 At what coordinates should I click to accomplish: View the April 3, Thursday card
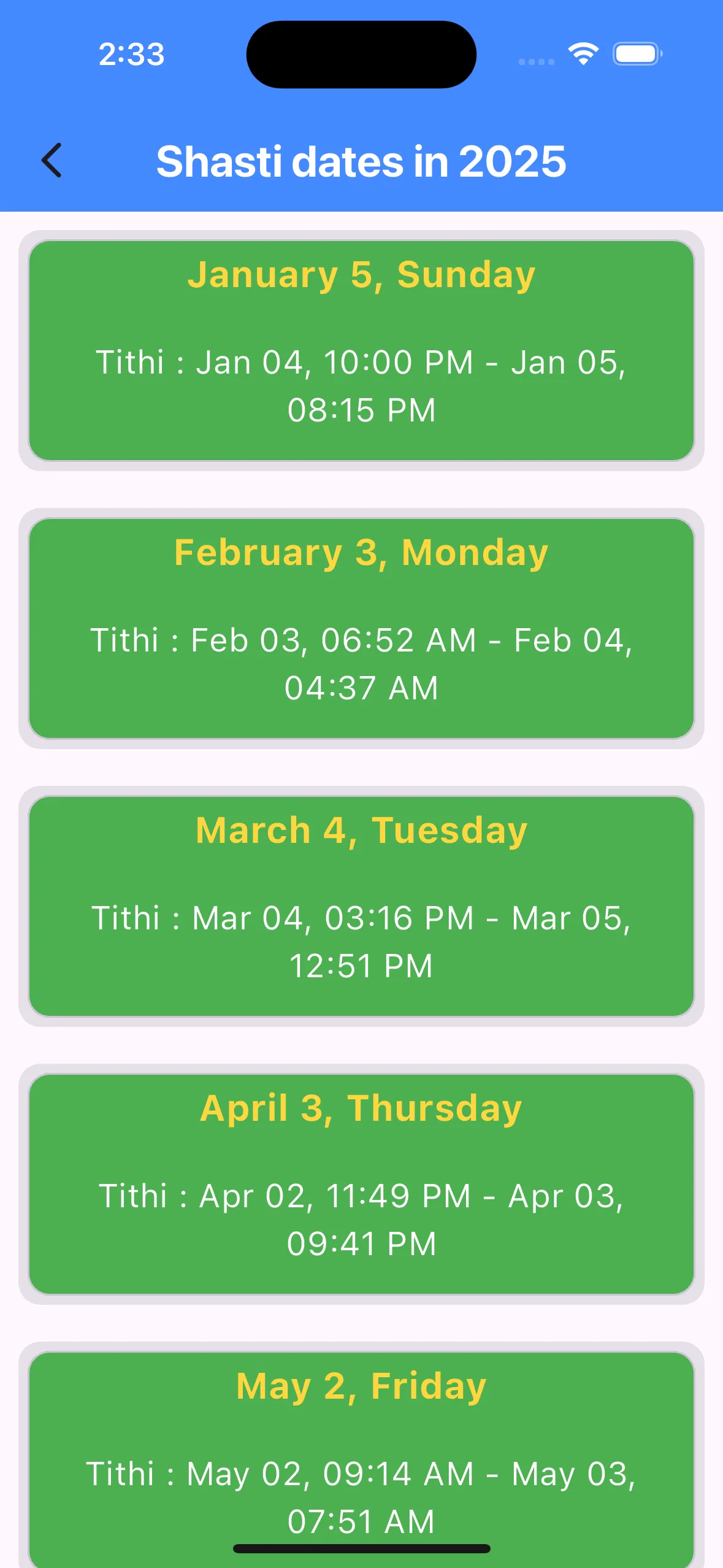coord(361,1184)
